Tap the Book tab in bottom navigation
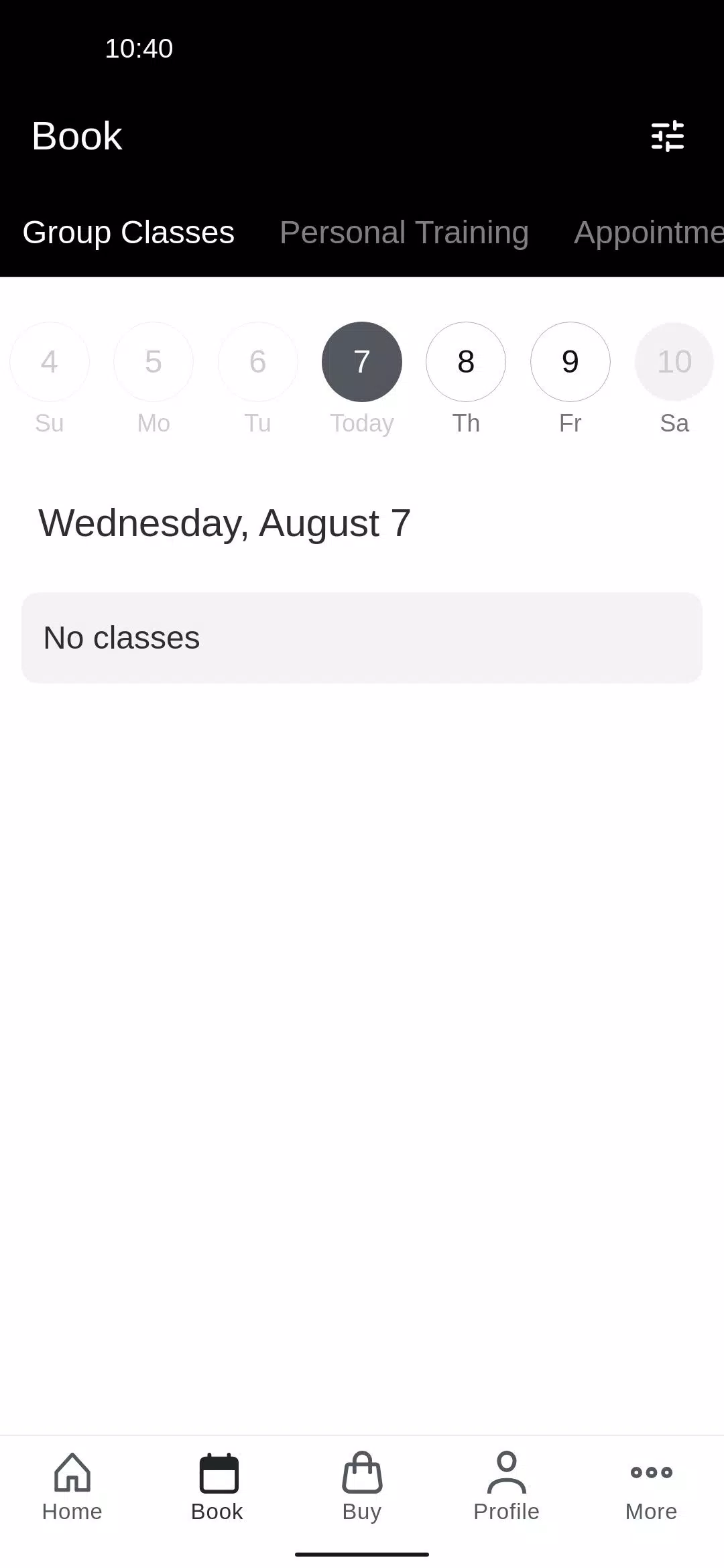Screen dimensions: 724x1568 pos(217,1486)
